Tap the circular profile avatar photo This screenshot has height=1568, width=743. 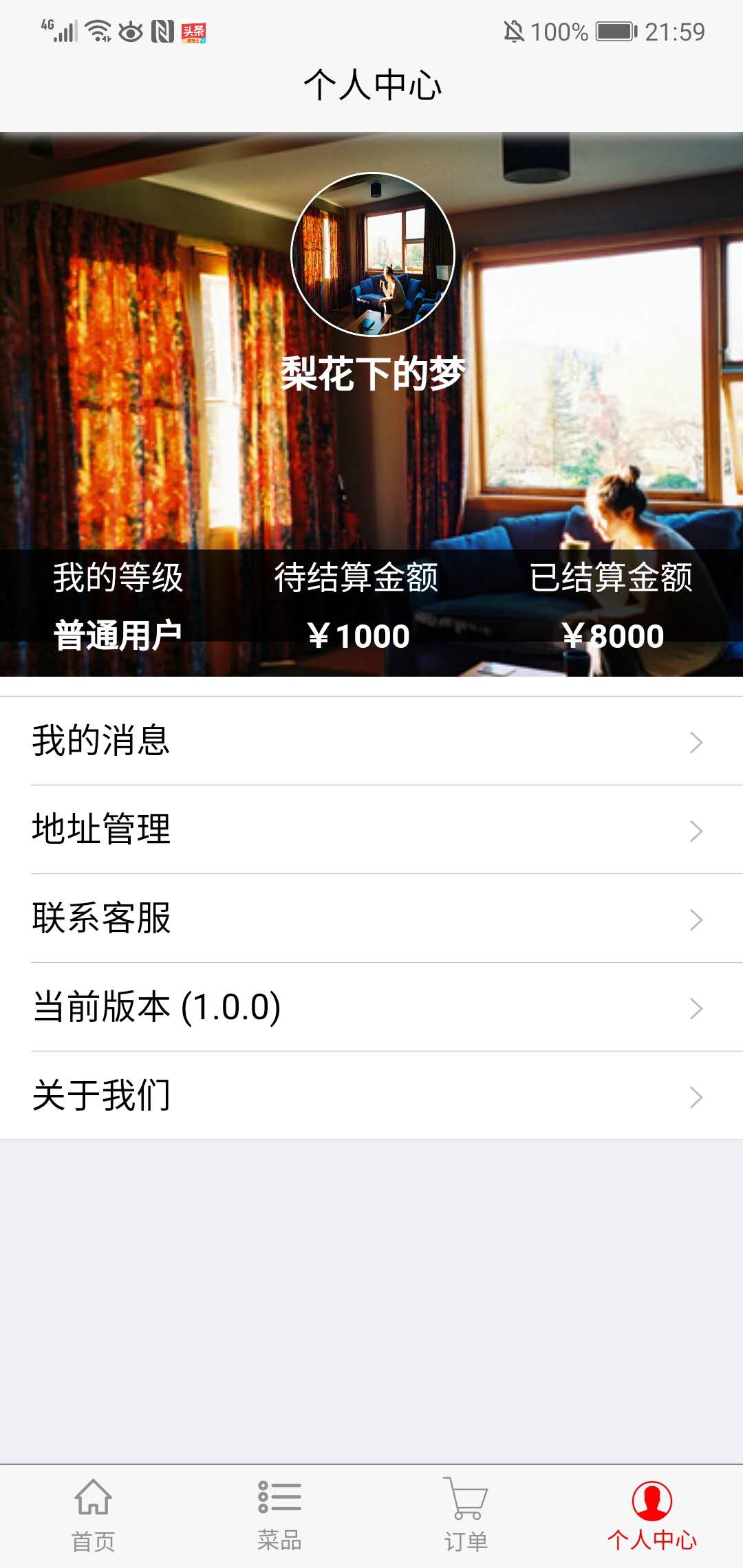pos(373,254)
